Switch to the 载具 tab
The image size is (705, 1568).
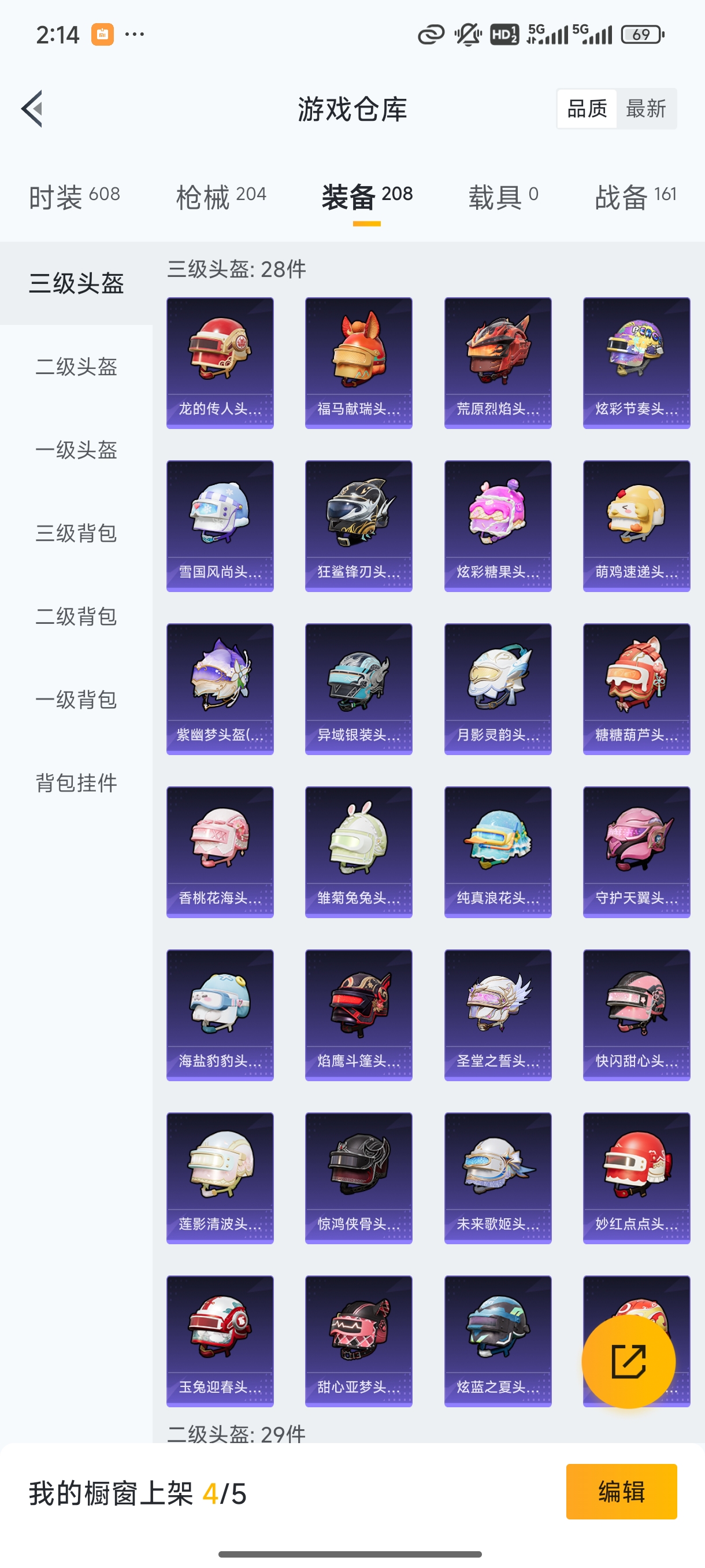click(503, 197)
